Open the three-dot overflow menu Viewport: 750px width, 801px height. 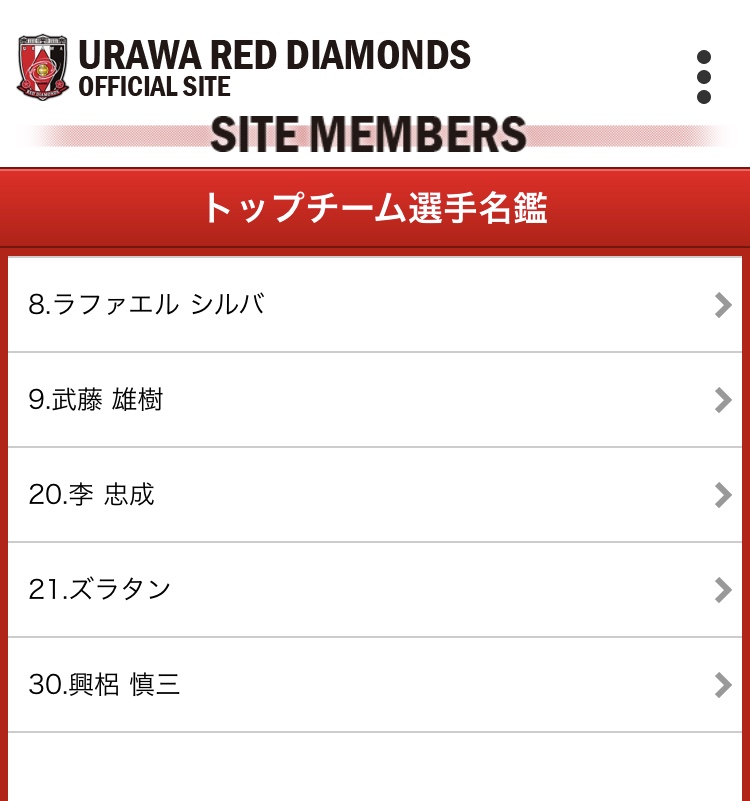pyautogui.click(x=704, y=77)
